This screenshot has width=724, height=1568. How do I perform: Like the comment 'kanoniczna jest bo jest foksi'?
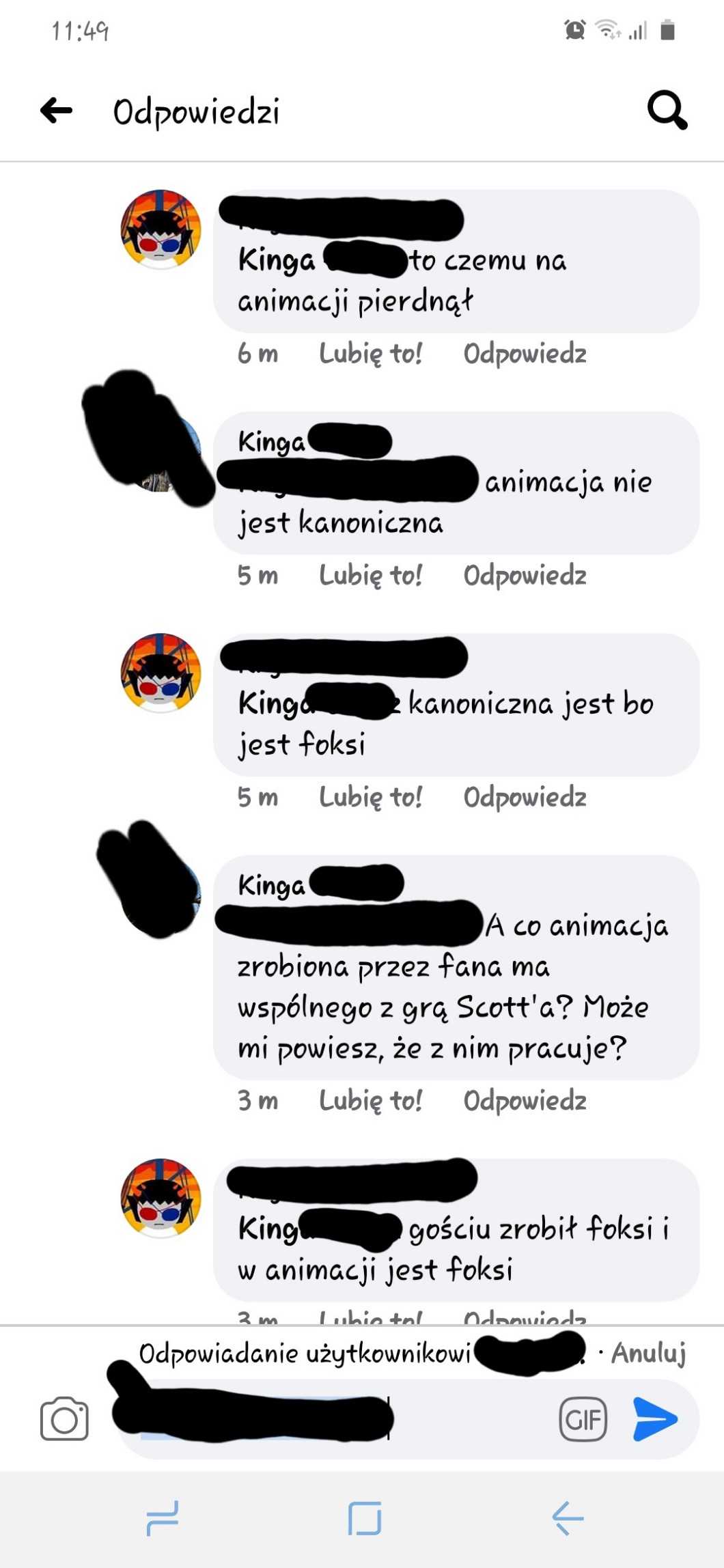370,797
